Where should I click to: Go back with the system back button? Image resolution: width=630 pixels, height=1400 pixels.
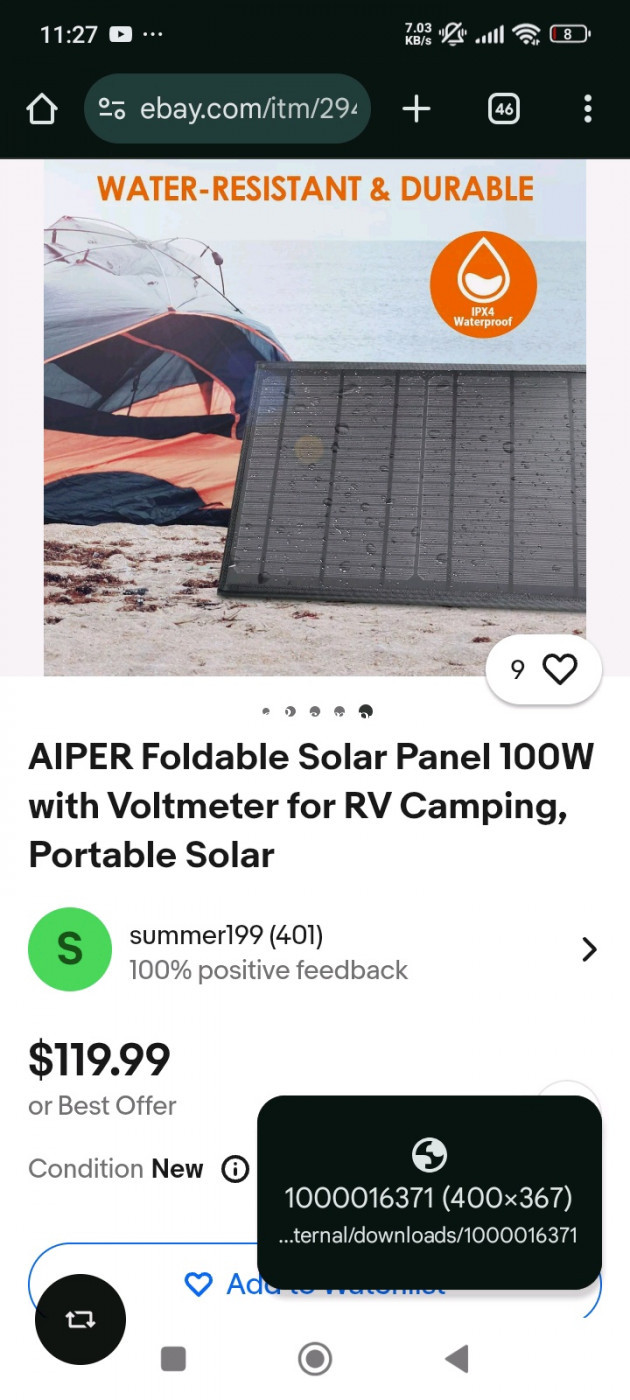(x=457, y=1358)
